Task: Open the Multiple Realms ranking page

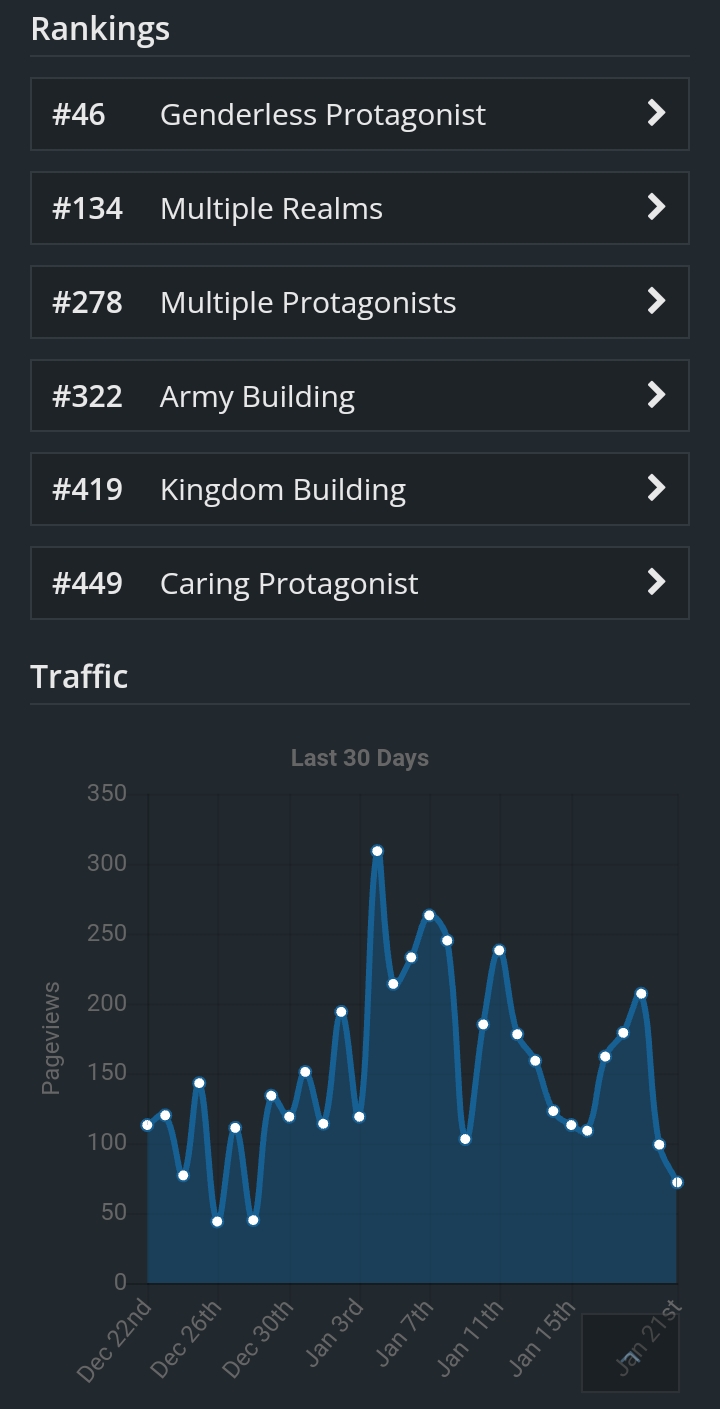Action: (360, 208)
